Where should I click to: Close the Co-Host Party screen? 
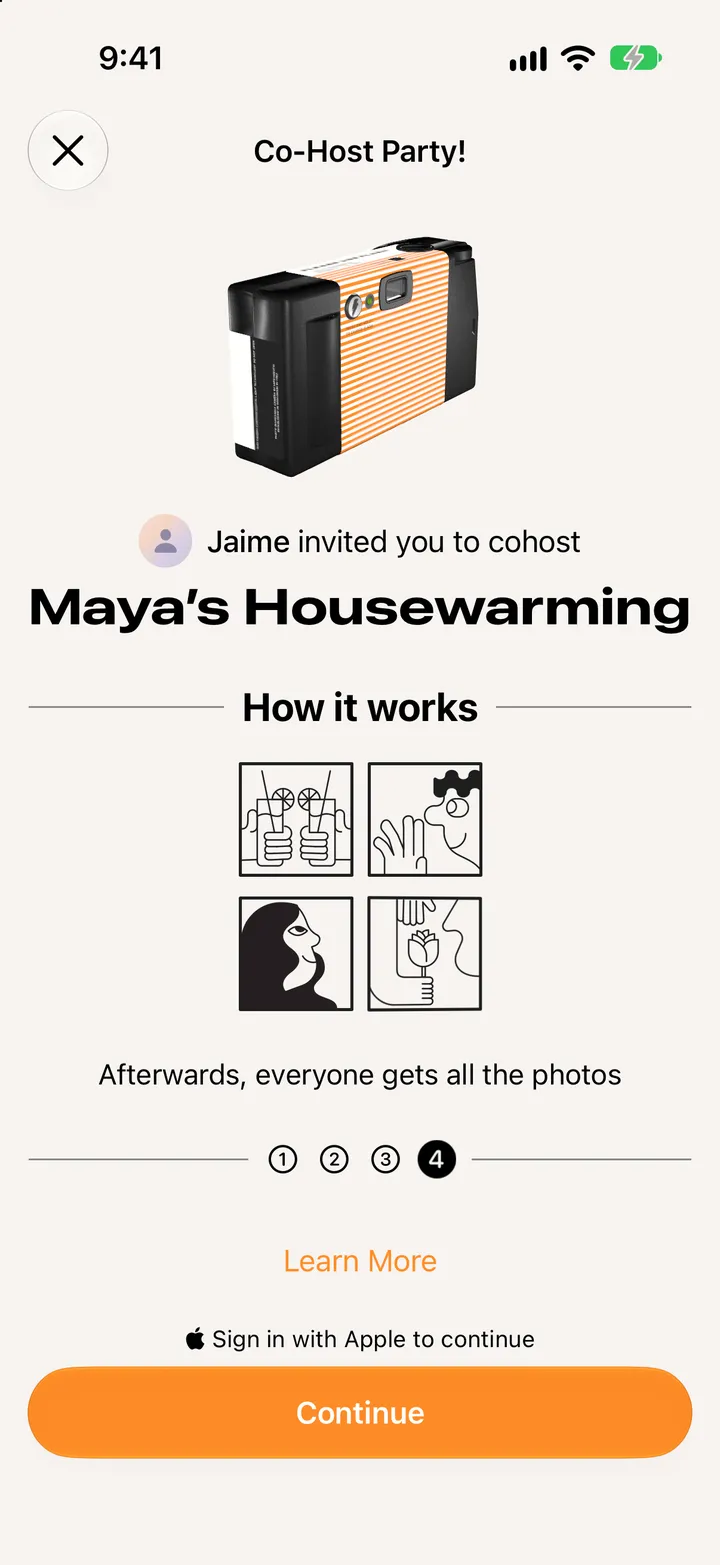point(68,151)
